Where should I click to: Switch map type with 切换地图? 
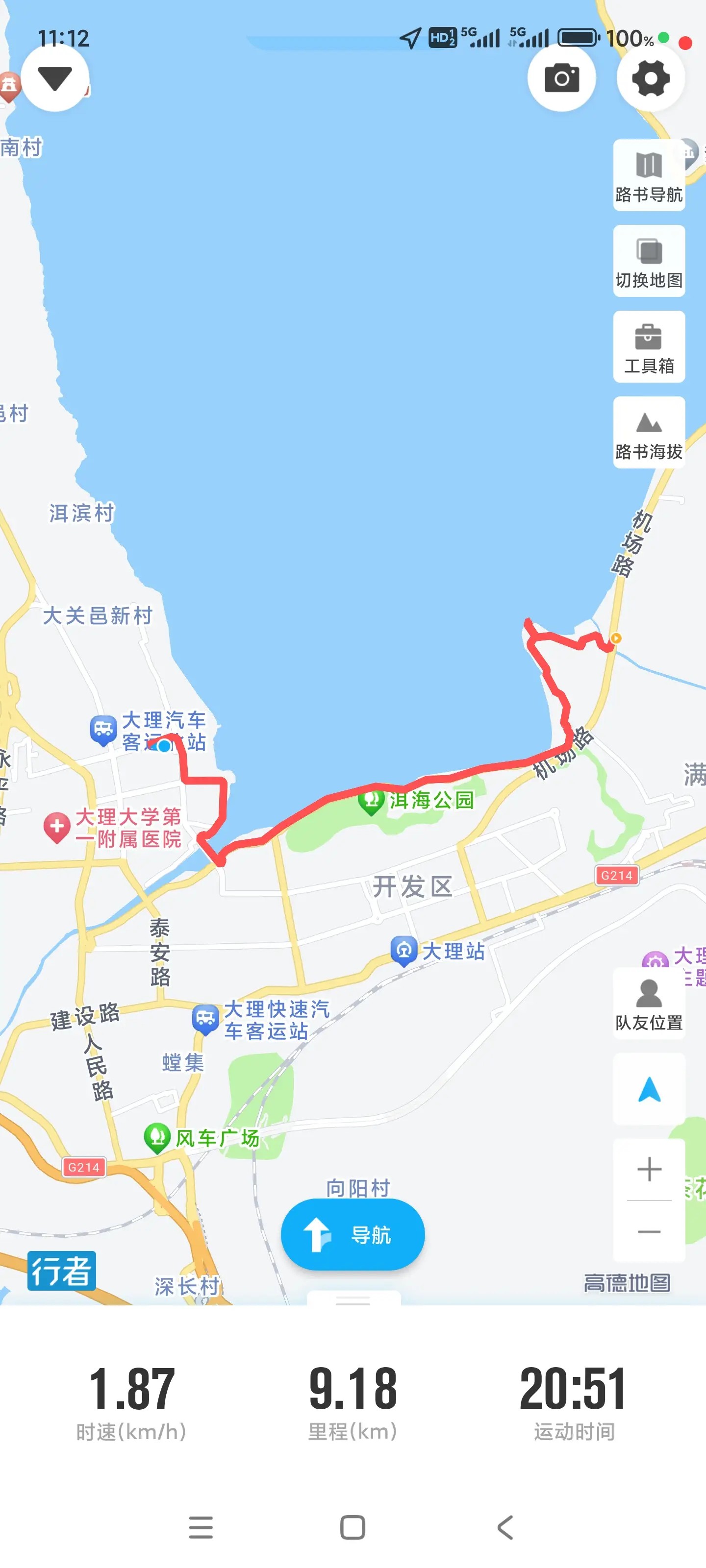coord(648,261)
